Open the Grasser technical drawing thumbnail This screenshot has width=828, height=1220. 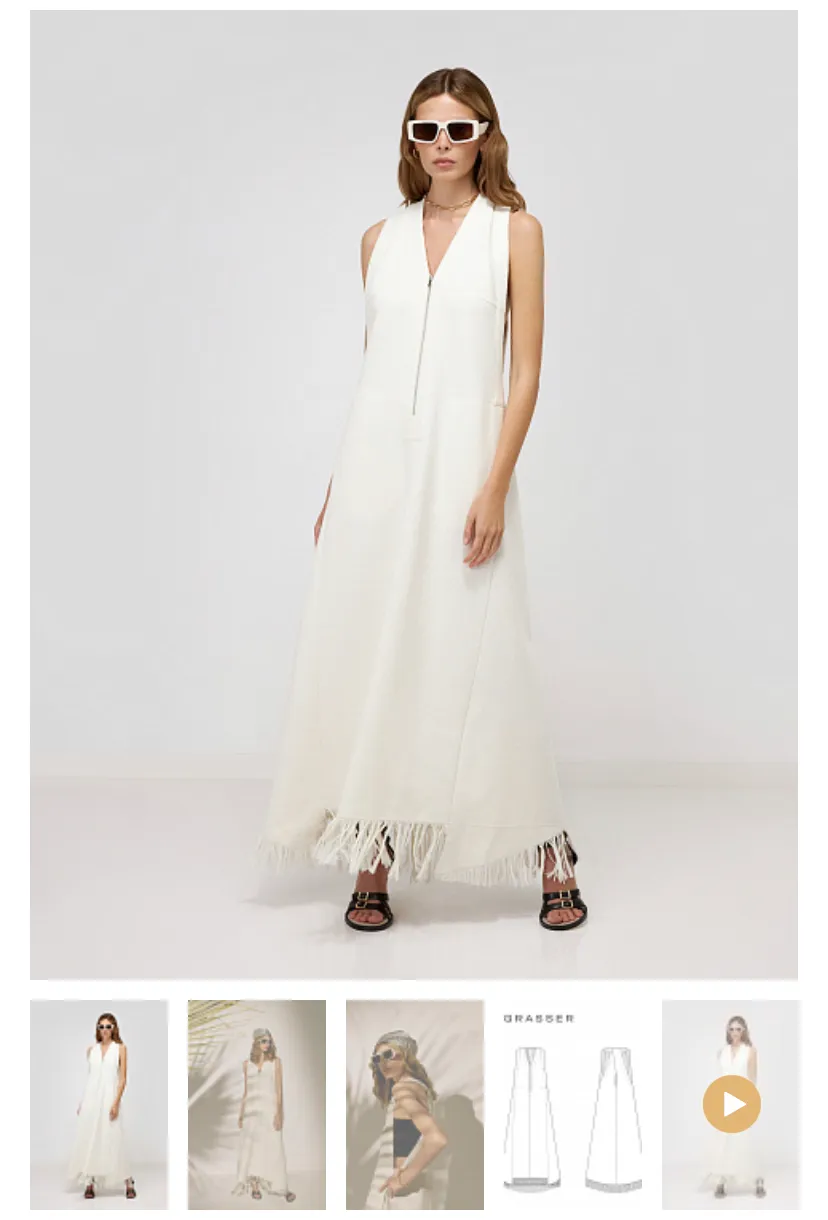tap(572, 1104)
